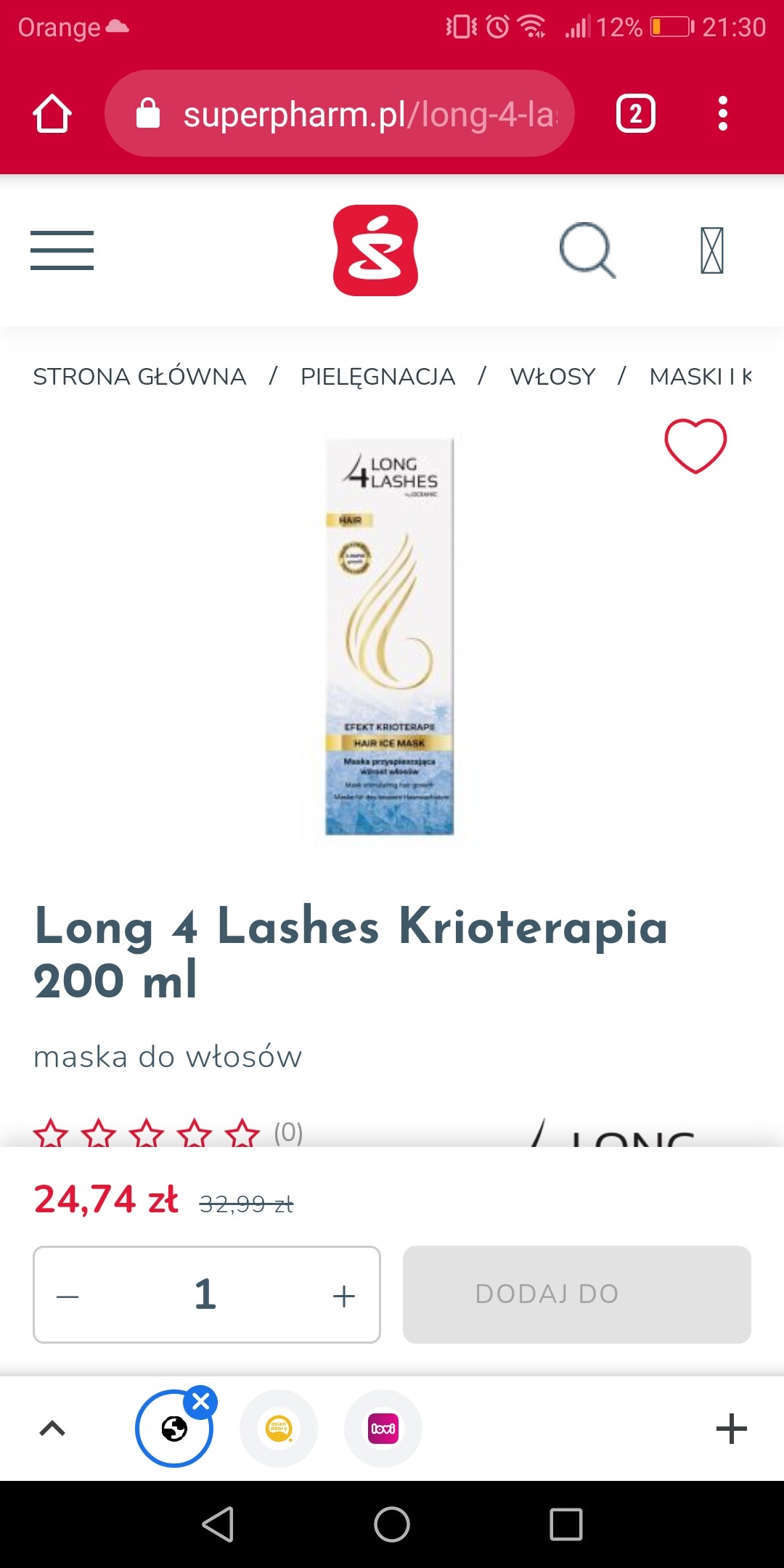Go to Super-Pharm home via logo
The height and width of the screenshot is (1568, 784).
click(x=376, y=250)
